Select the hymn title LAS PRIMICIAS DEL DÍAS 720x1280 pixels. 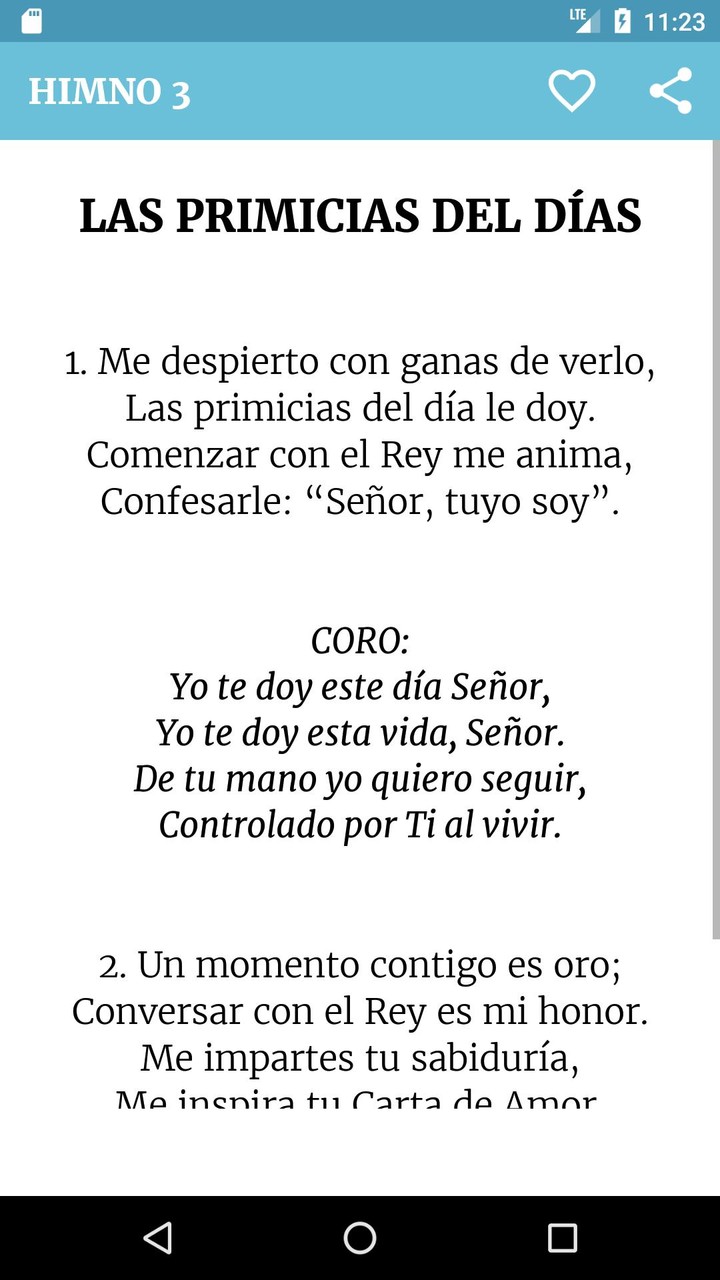click(360, 214)
